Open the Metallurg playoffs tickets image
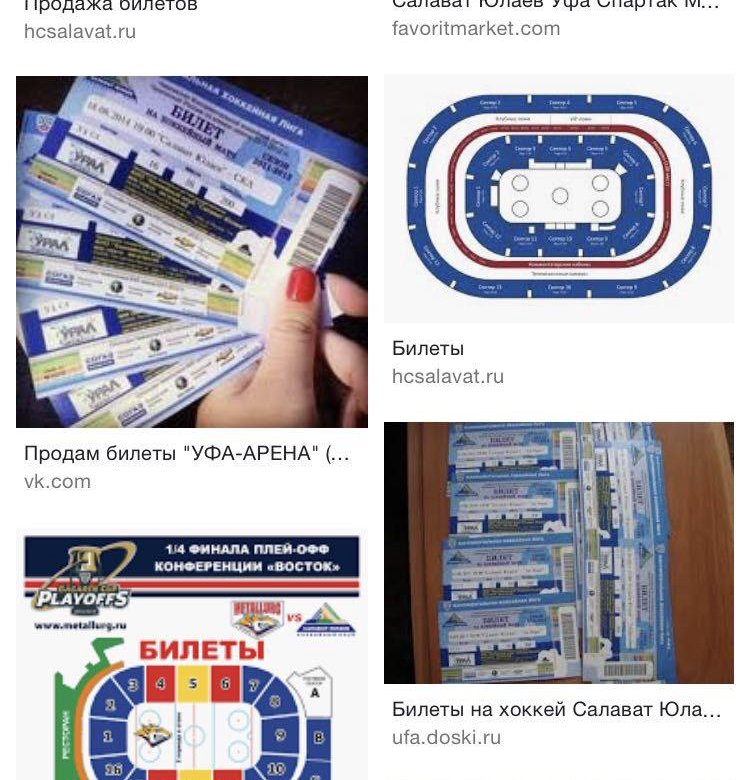This screenshot has width=750, height=780. click(191, 655)
